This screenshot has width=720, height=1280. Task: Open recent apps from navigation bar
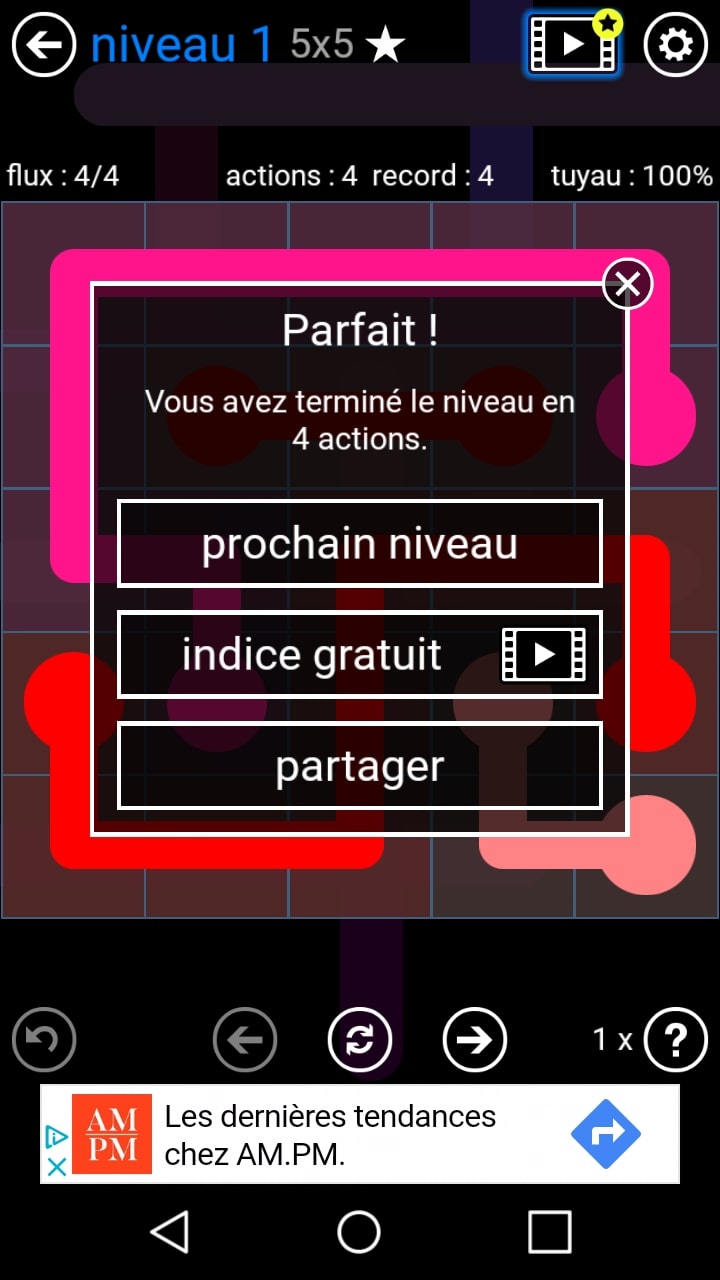pyautogui.click(x=549, y=1231)
